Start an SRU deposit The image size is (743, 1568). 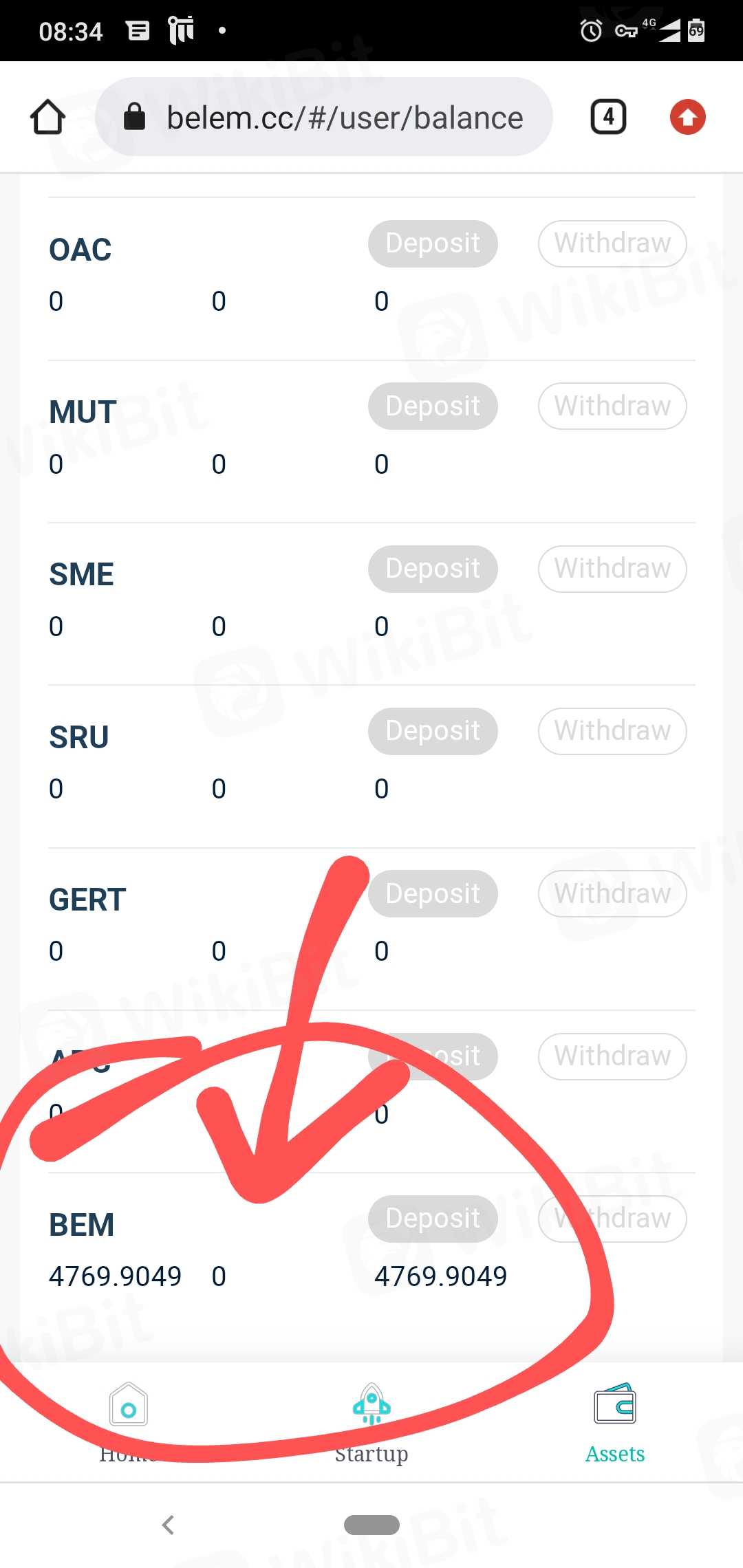click(432, 731)
